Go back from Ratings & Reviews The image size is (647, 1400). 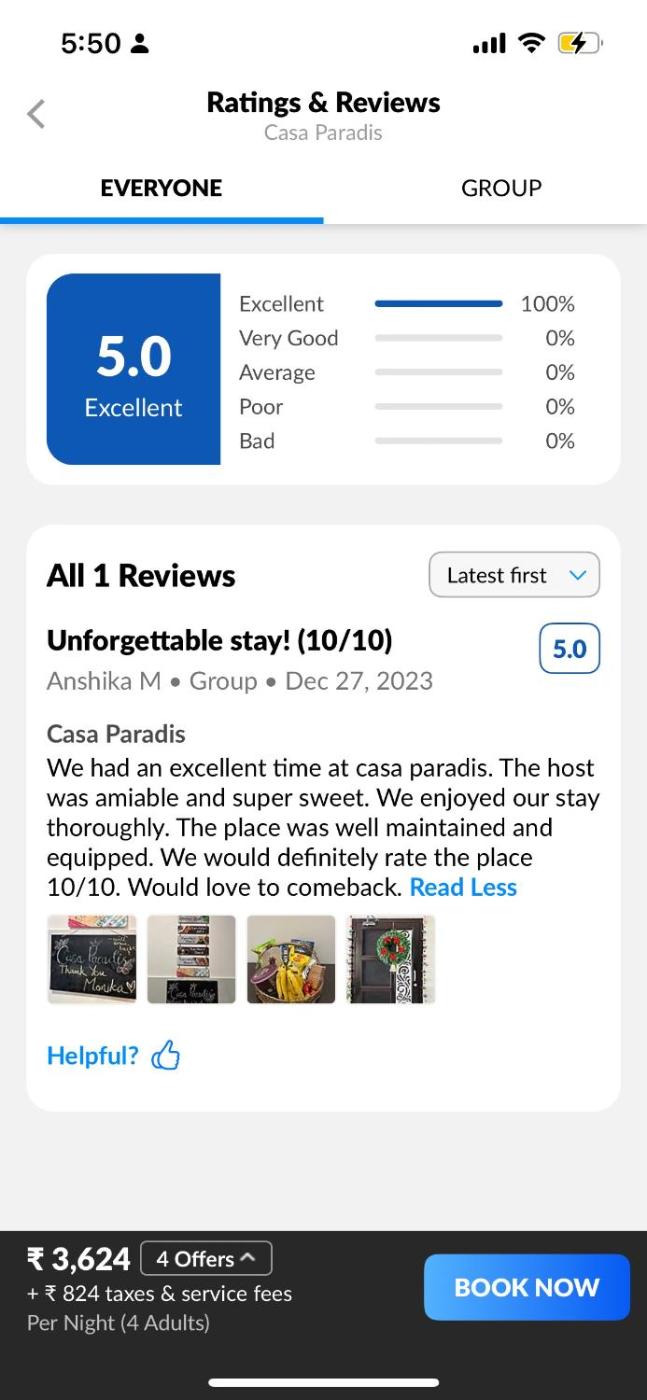point(36,114)
